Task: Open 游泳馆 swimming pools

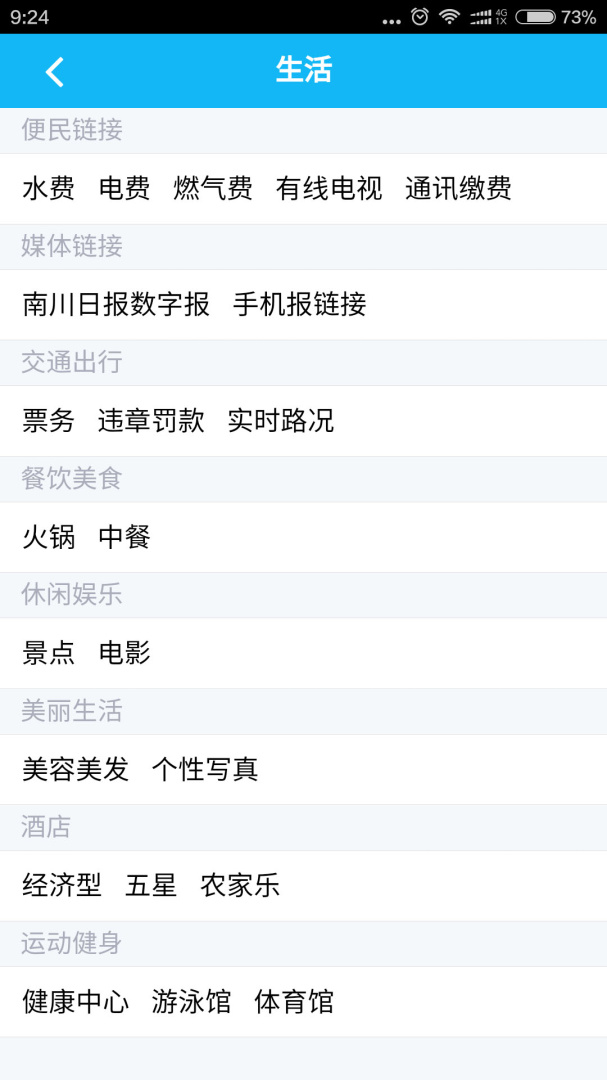Action: coord(191,1001)
